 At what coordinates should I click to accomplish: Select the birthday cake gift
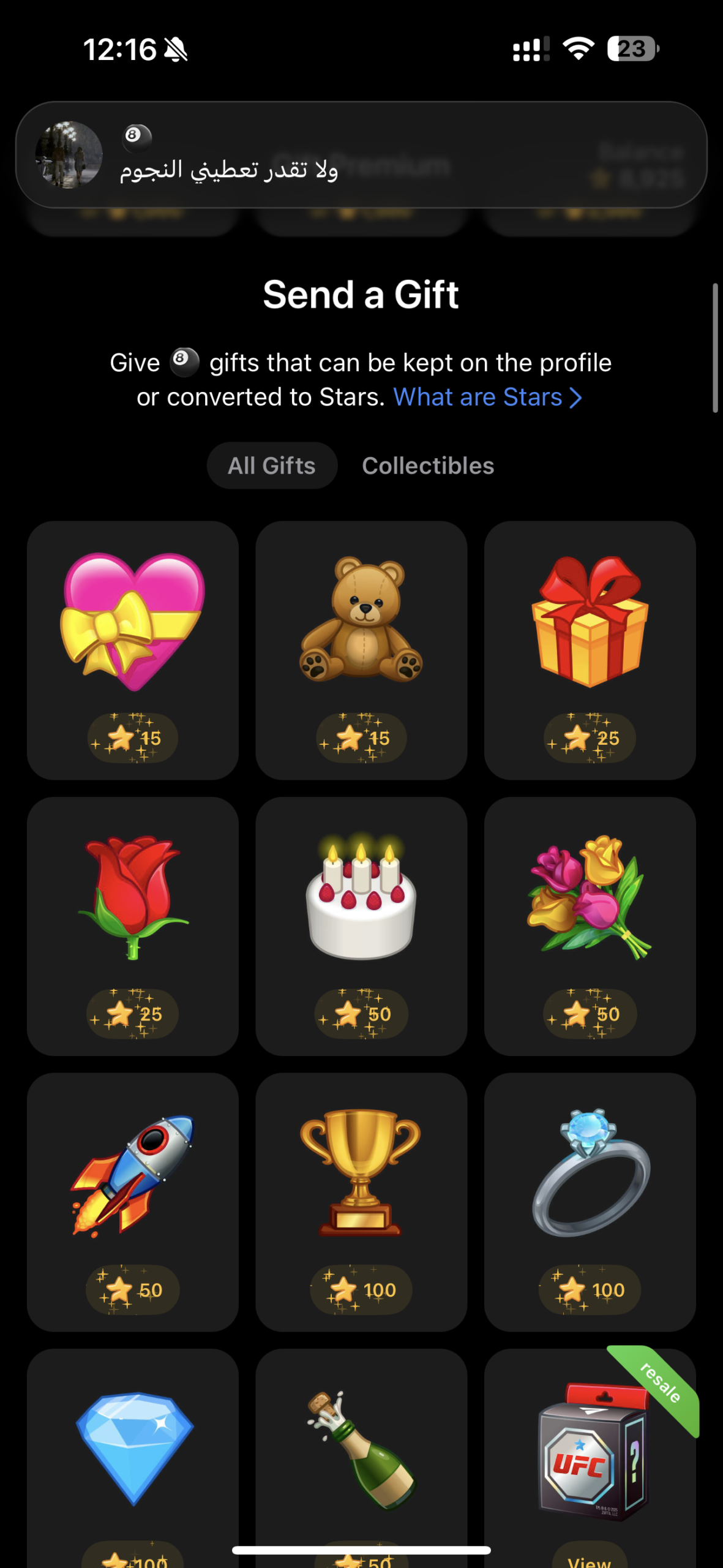tap(361, 925)
